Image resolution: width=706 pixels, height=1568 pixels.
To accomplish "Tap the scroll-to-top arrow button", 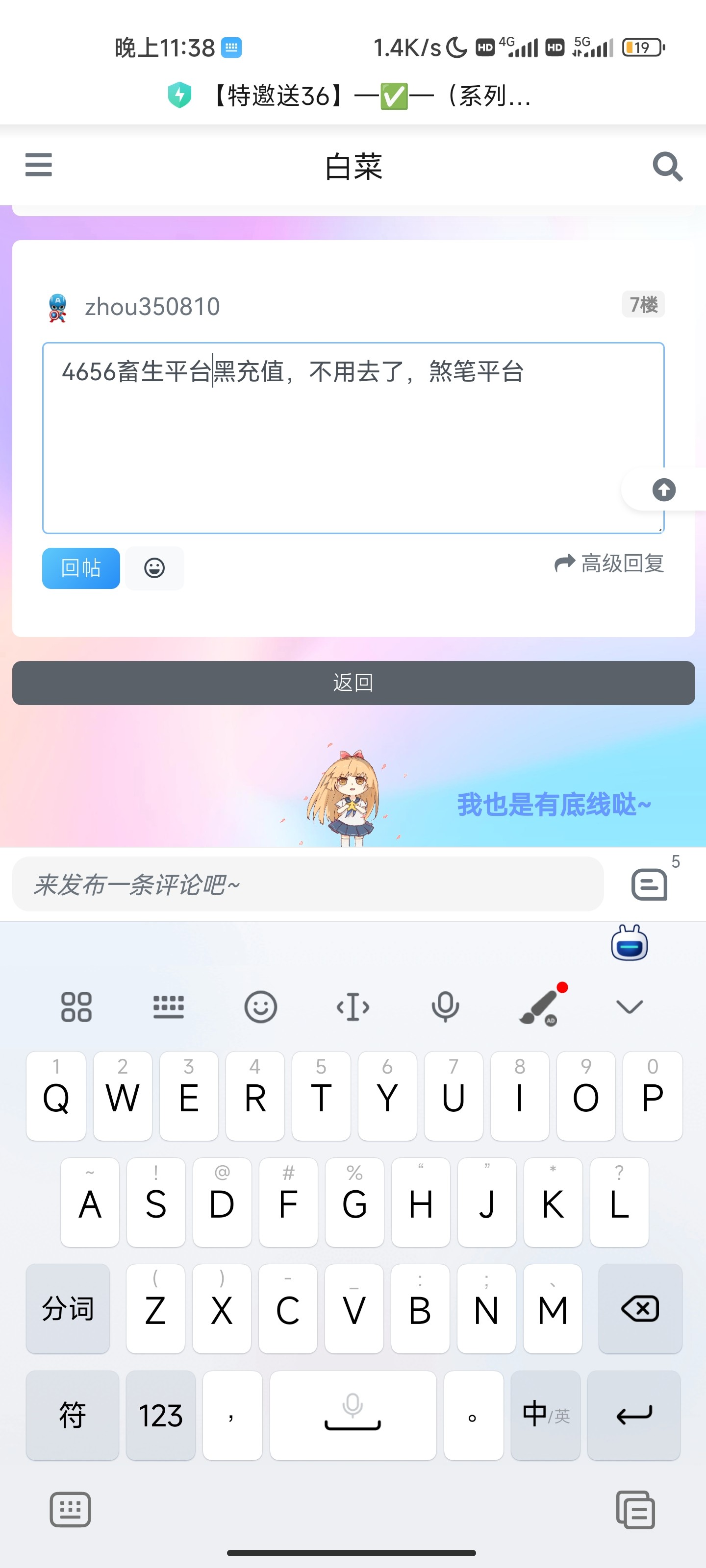I will 663,490.
